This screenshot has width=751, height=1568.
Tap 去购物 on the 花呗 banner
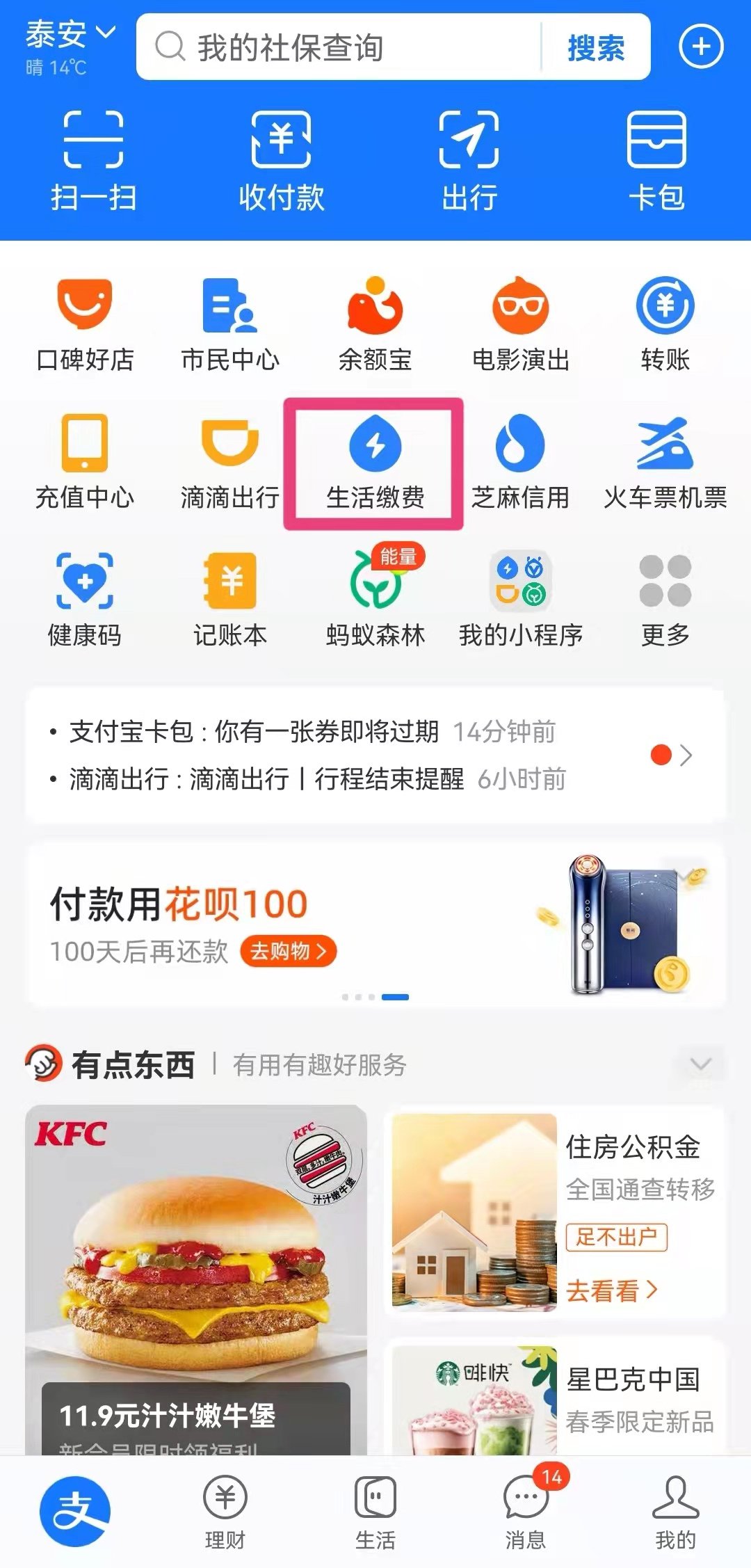coord(288,951)
